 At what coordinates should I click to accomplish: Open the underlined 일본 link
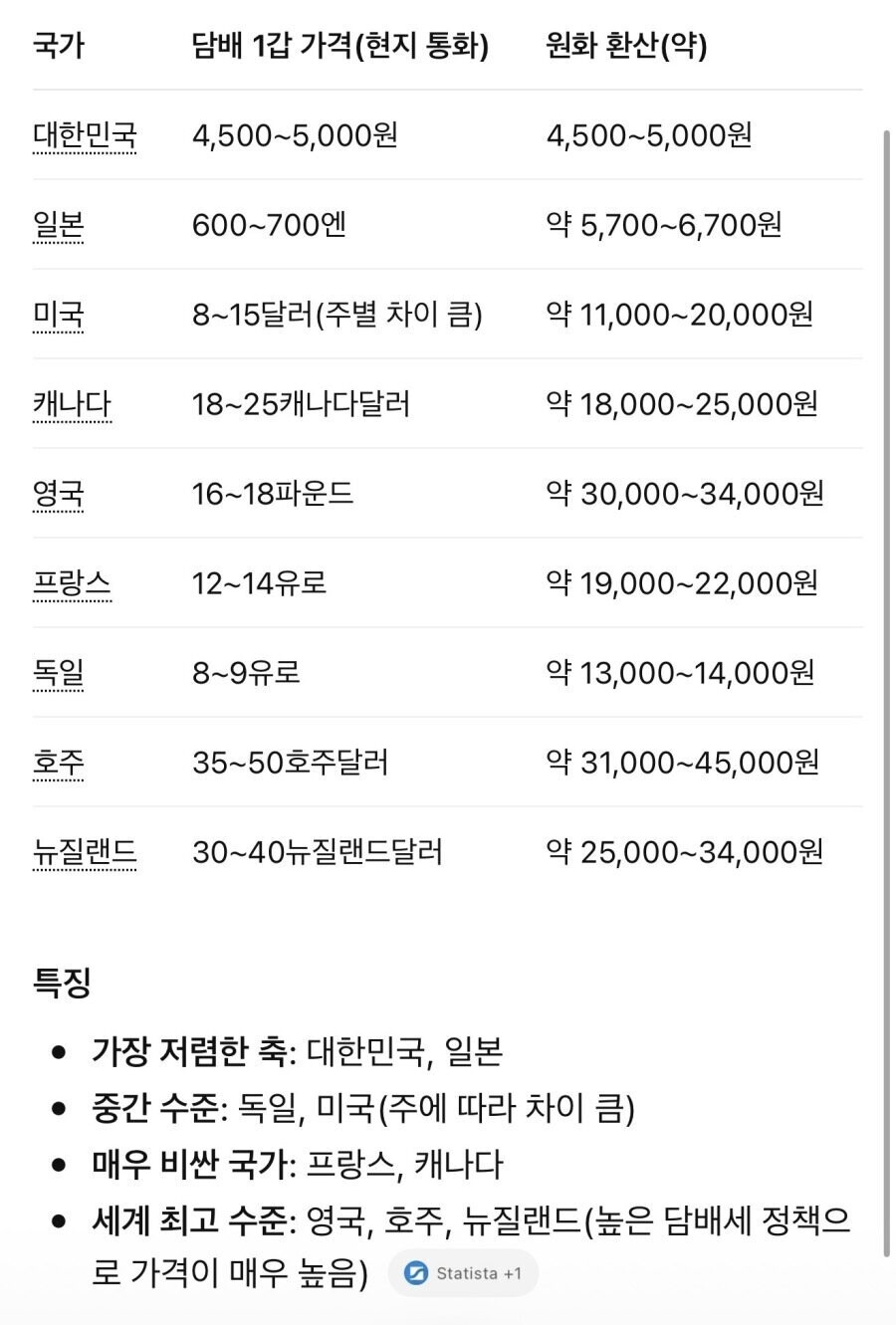click(59, 225)
